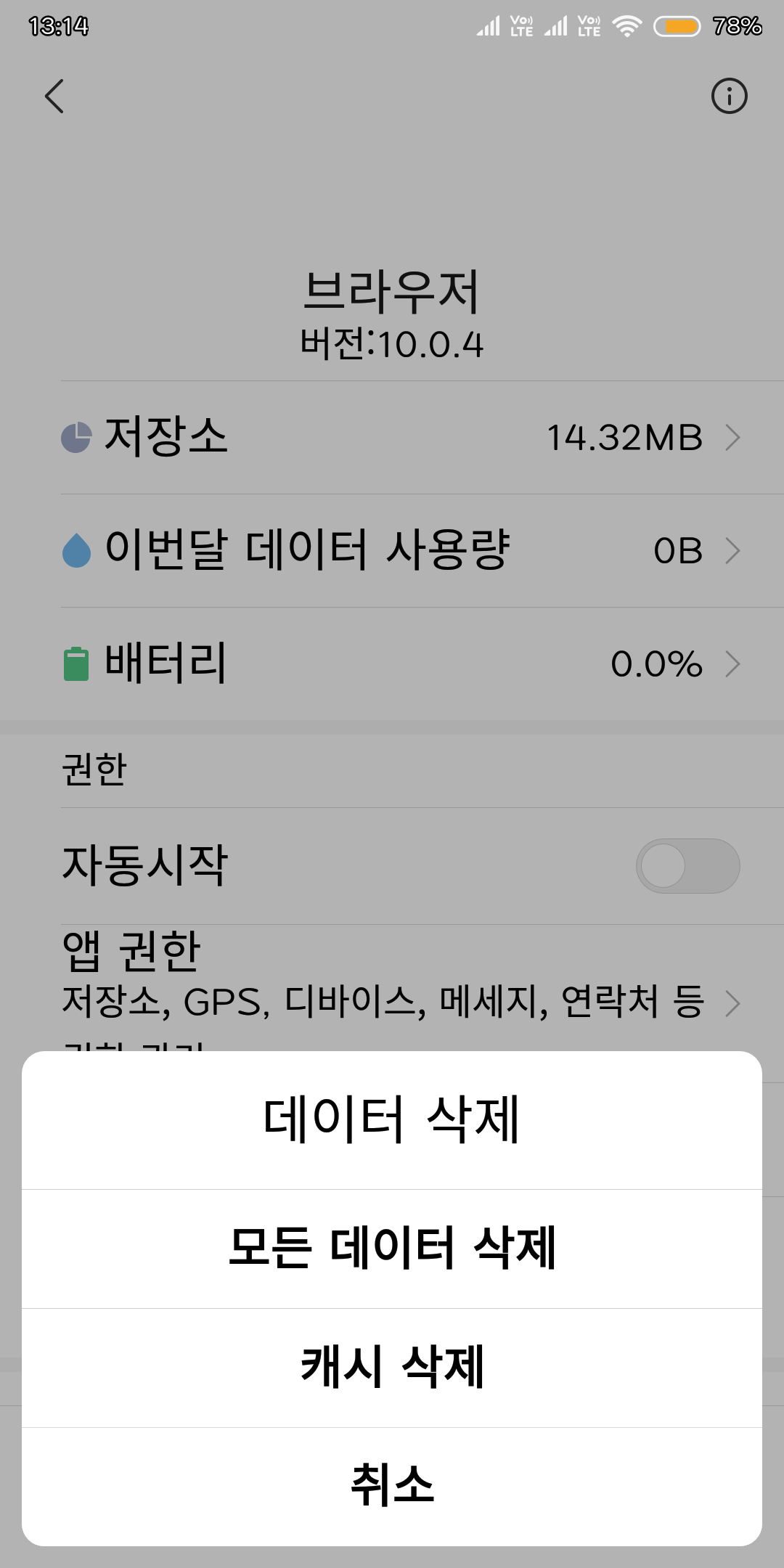Select 데이터 삭제 option

point(392,1120)
